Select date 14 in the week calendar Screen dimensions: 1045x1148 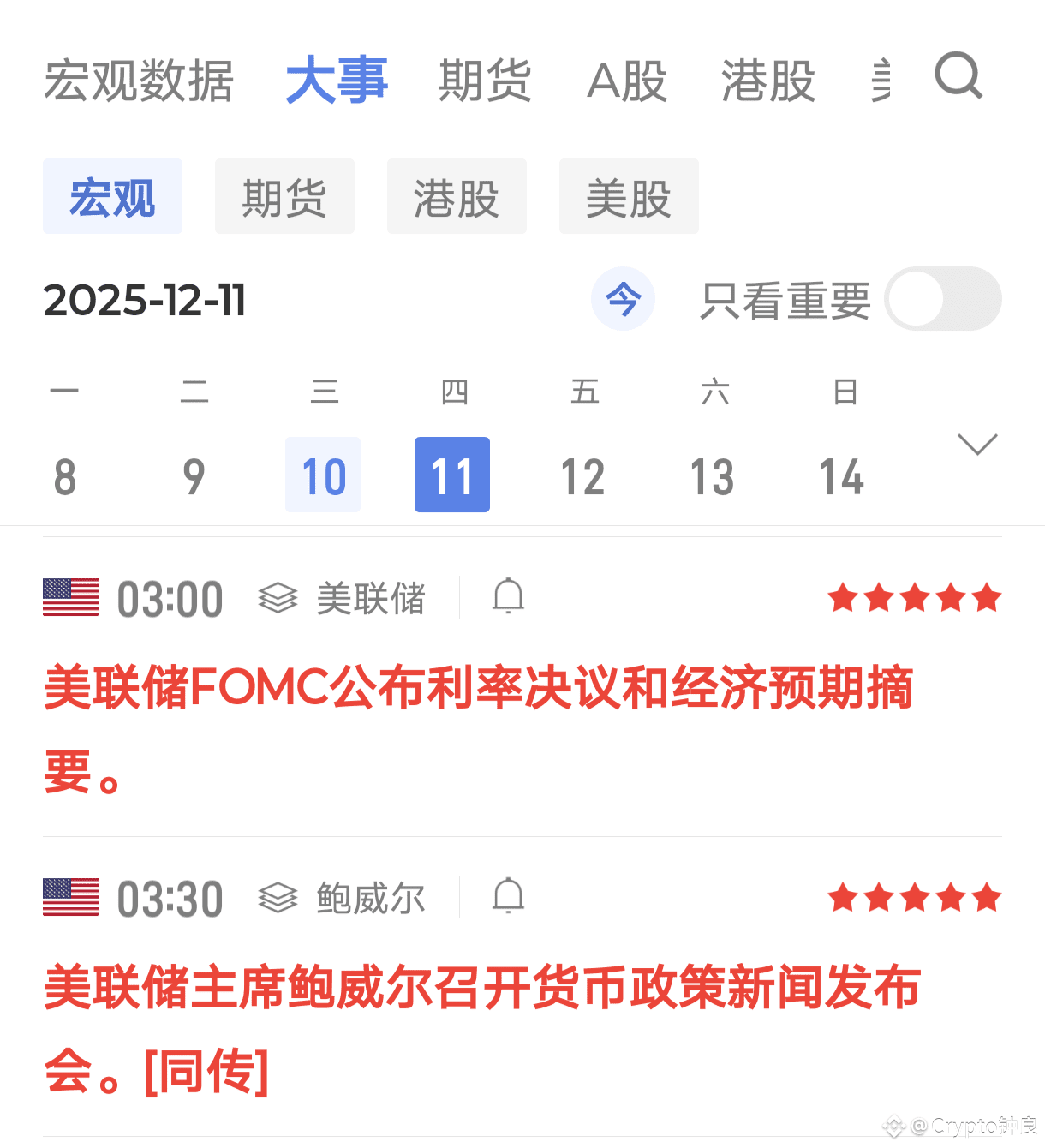tap(841, 475)
